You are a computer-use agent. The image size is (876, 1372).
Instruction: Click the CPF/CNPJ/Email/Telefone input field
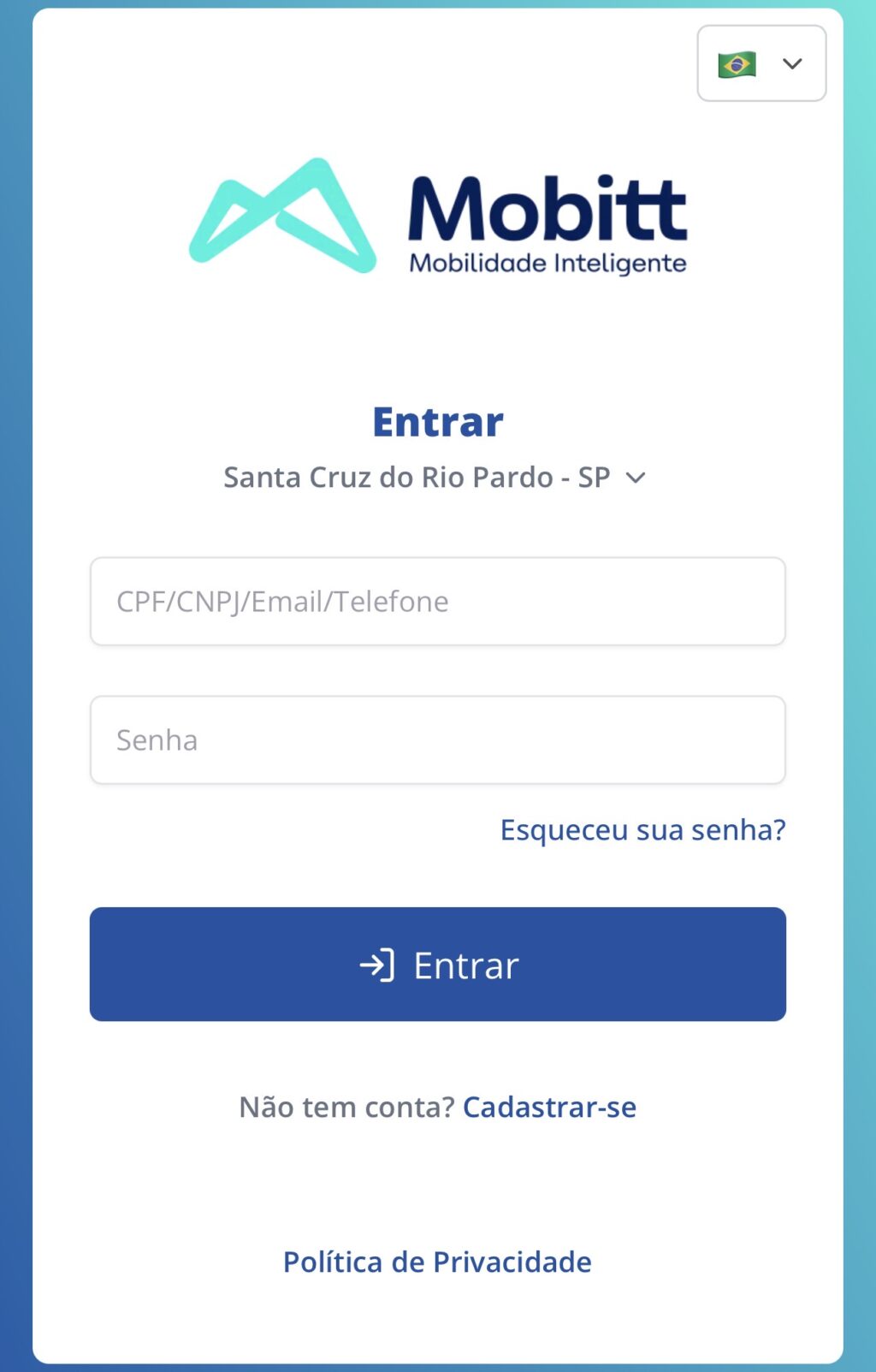click(x=437, y=600)
